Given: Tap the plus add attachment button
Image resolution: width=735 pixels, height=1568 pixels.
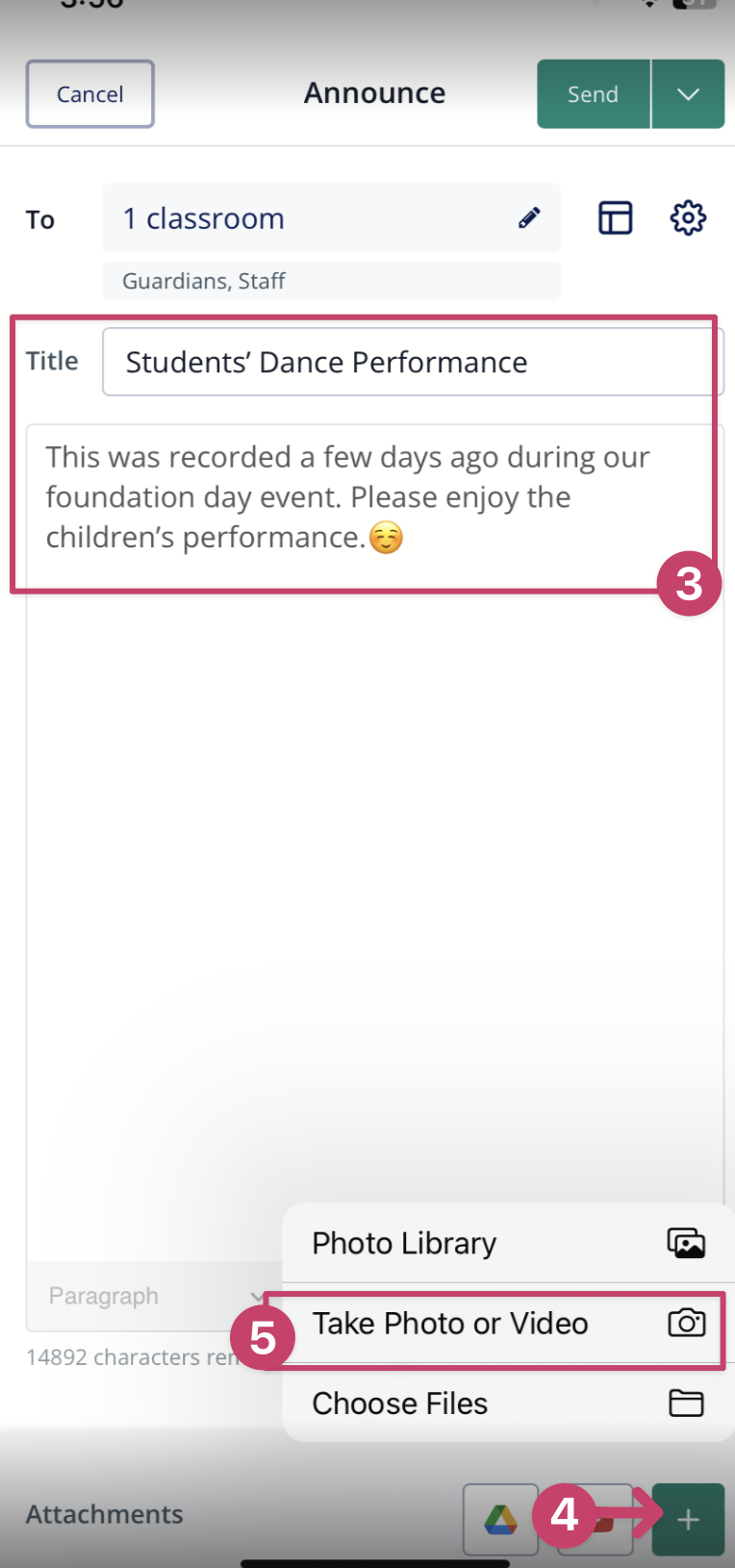Looking at the screenshot, I should click(x=688, y=1520).
